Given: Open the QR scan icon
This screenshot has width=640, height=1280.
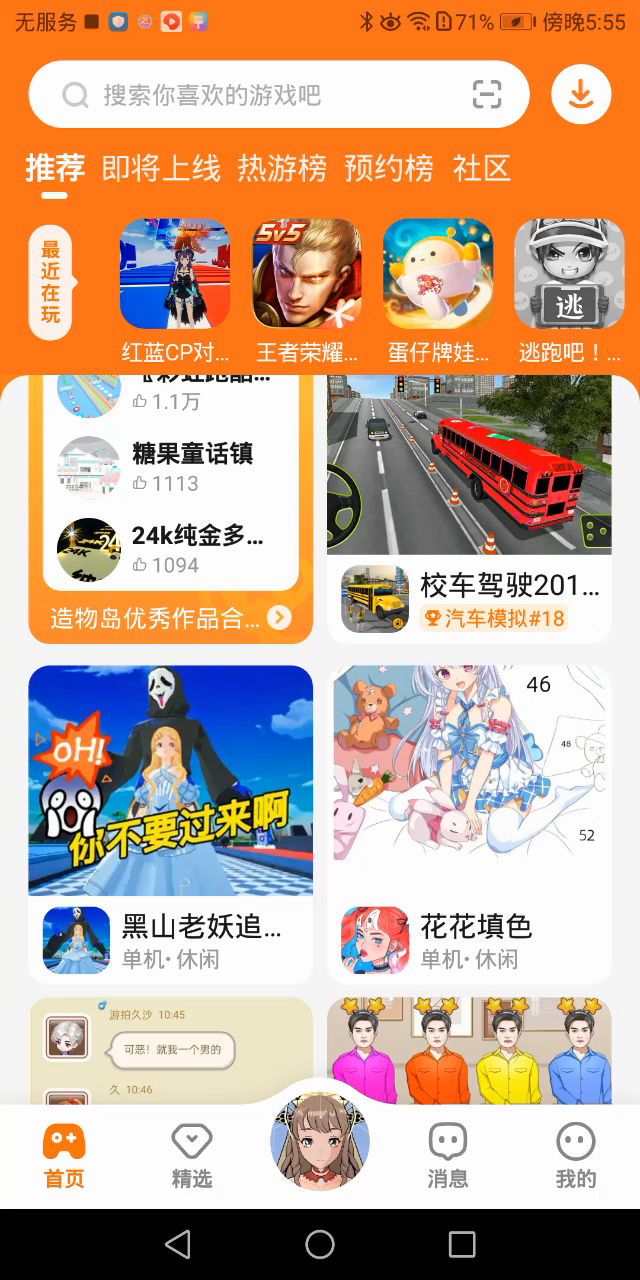Looking at the screenshot, I should [487, 95].
